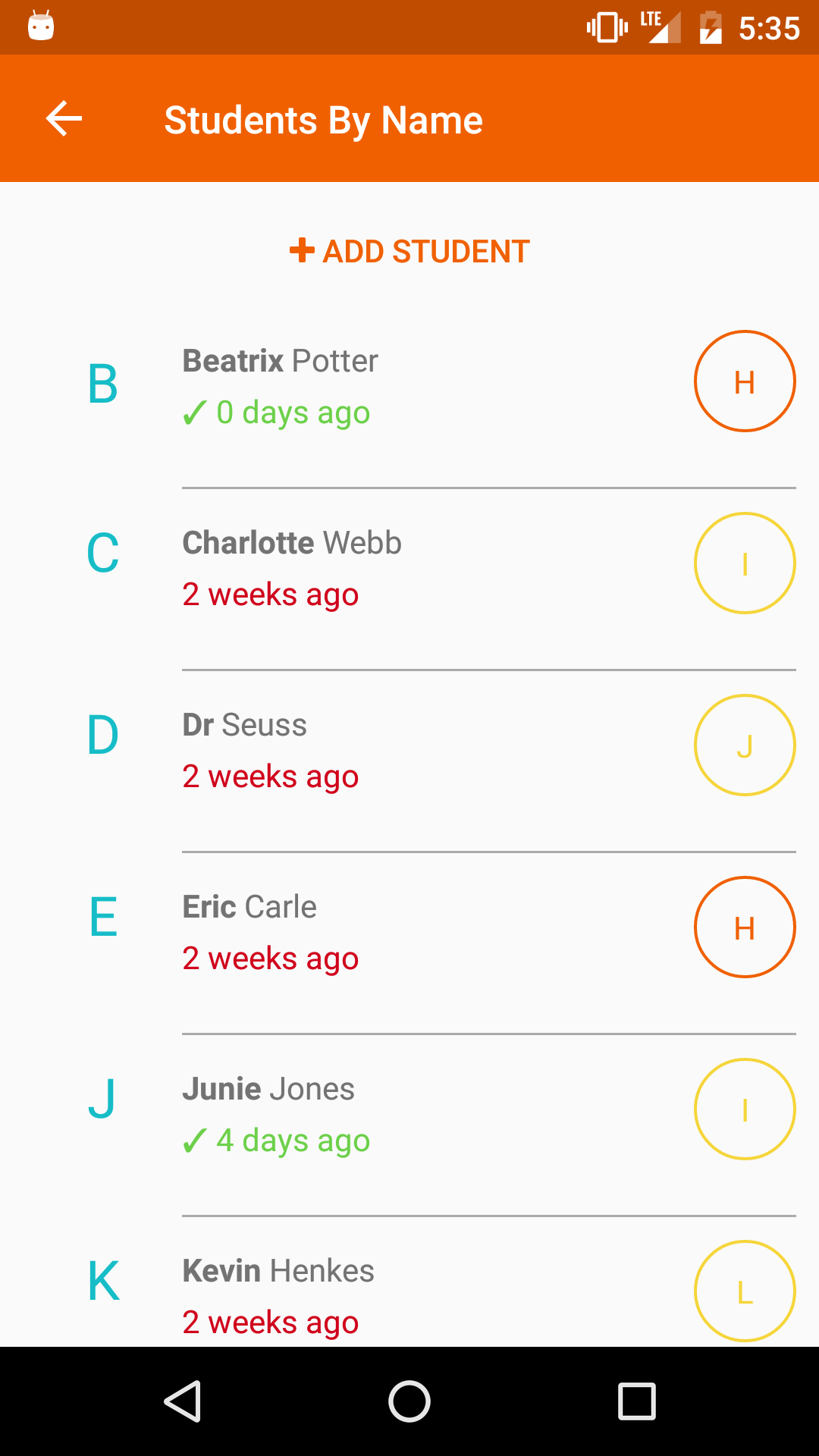Tap the Students By Name title
The height and width of the screenshot is (1456, 819).
click(324, 119)
